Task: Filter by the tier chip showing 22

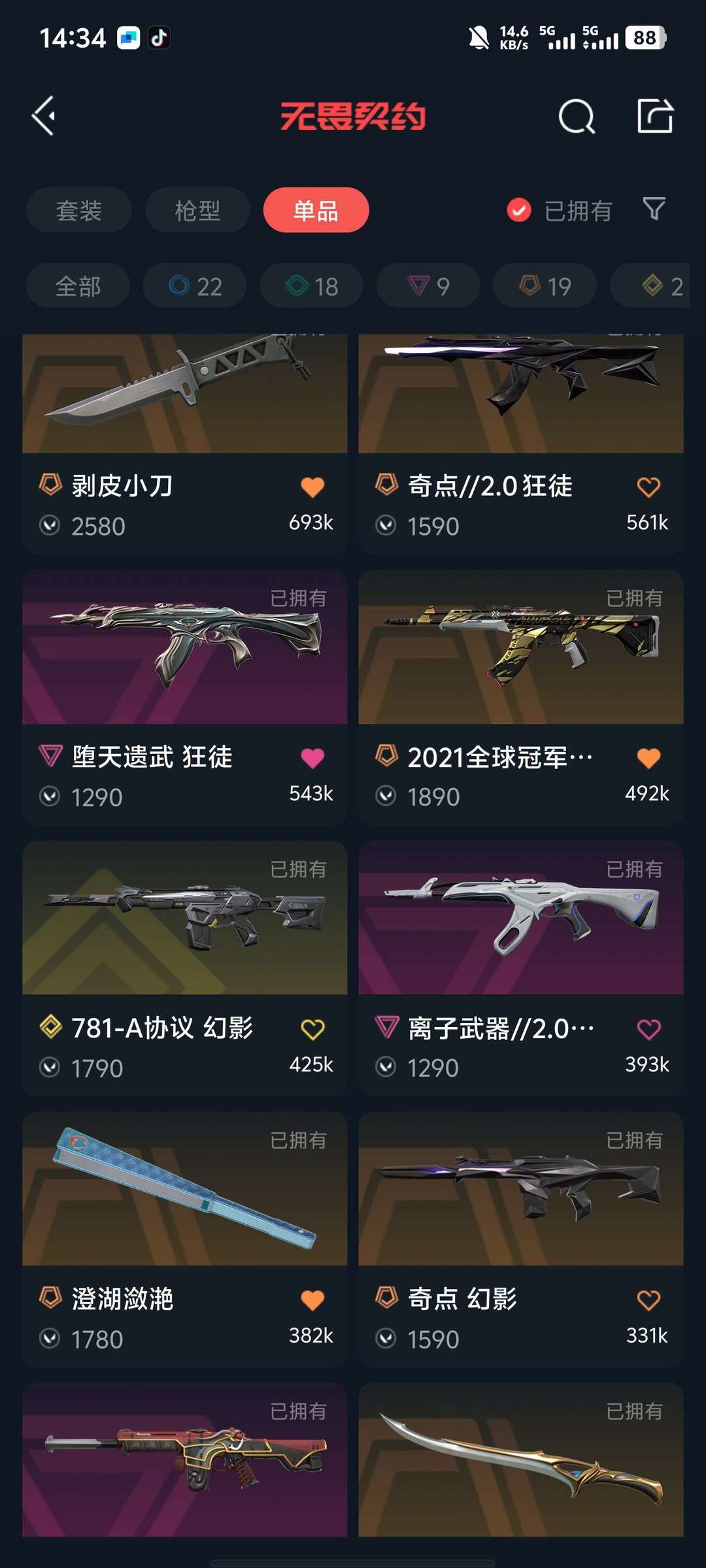Action: point(195,286)
